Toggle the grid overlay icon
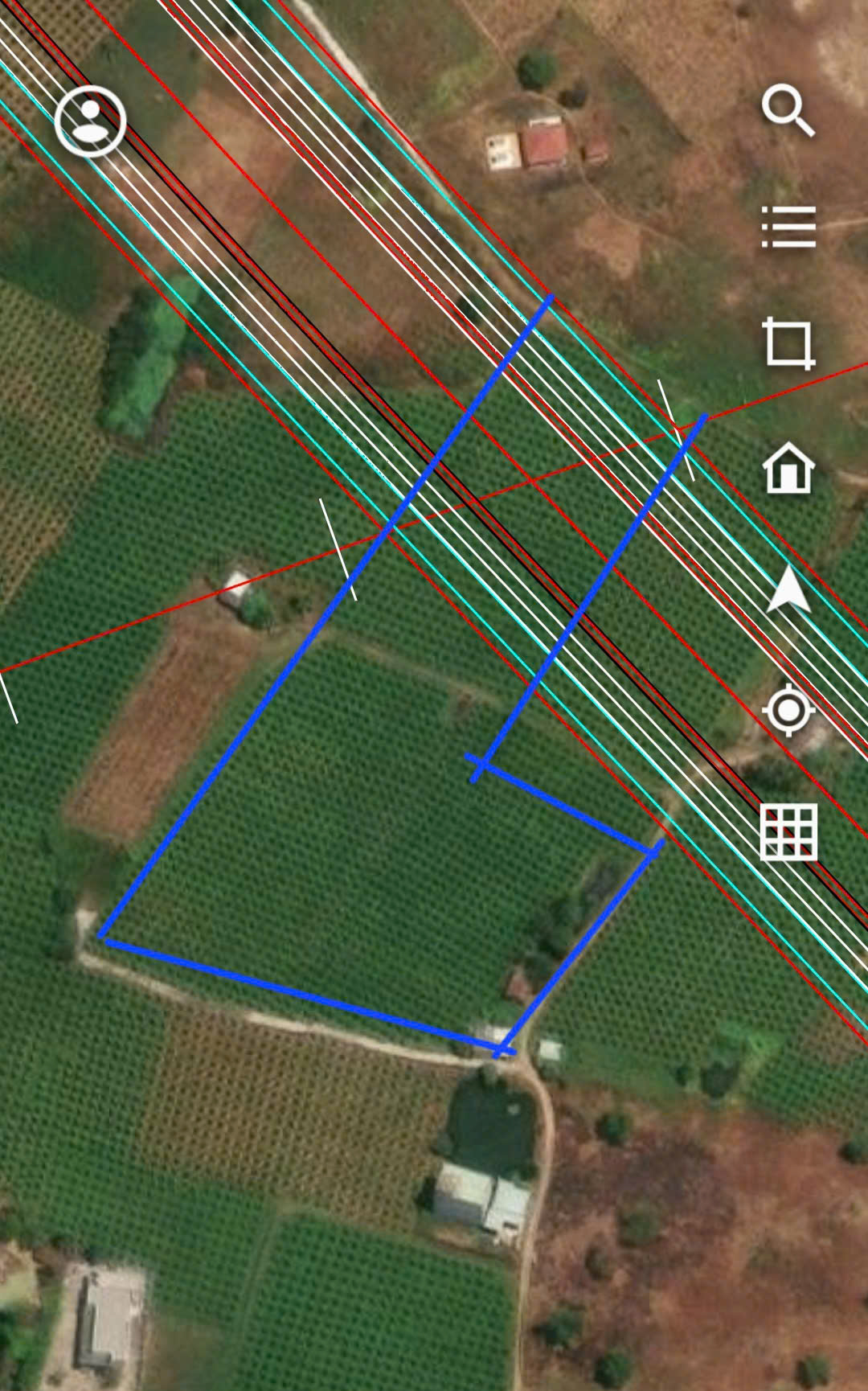 788,831
